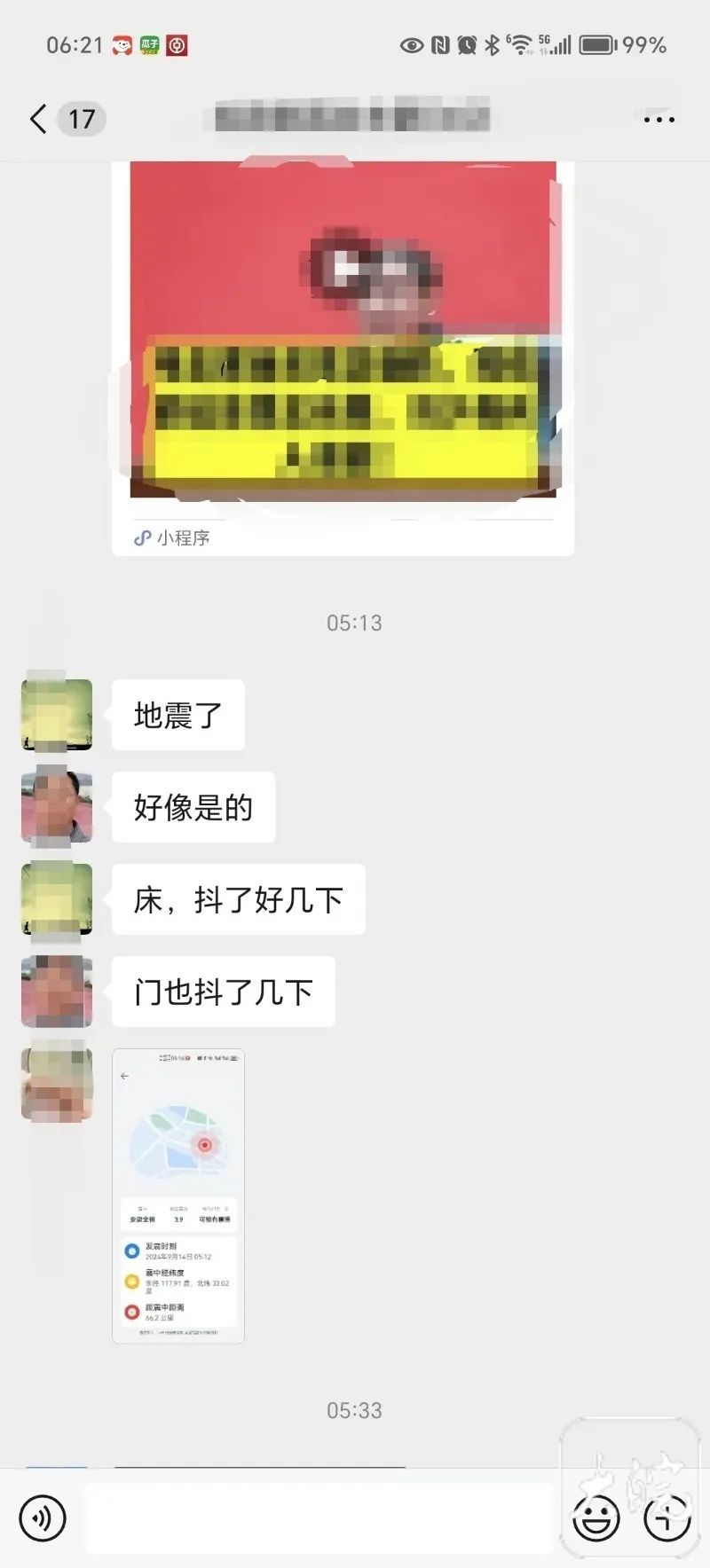This screenshot has width=710, height=1568.
Task: Open avatar of sender of 好像是的
Action: point(57,807)
